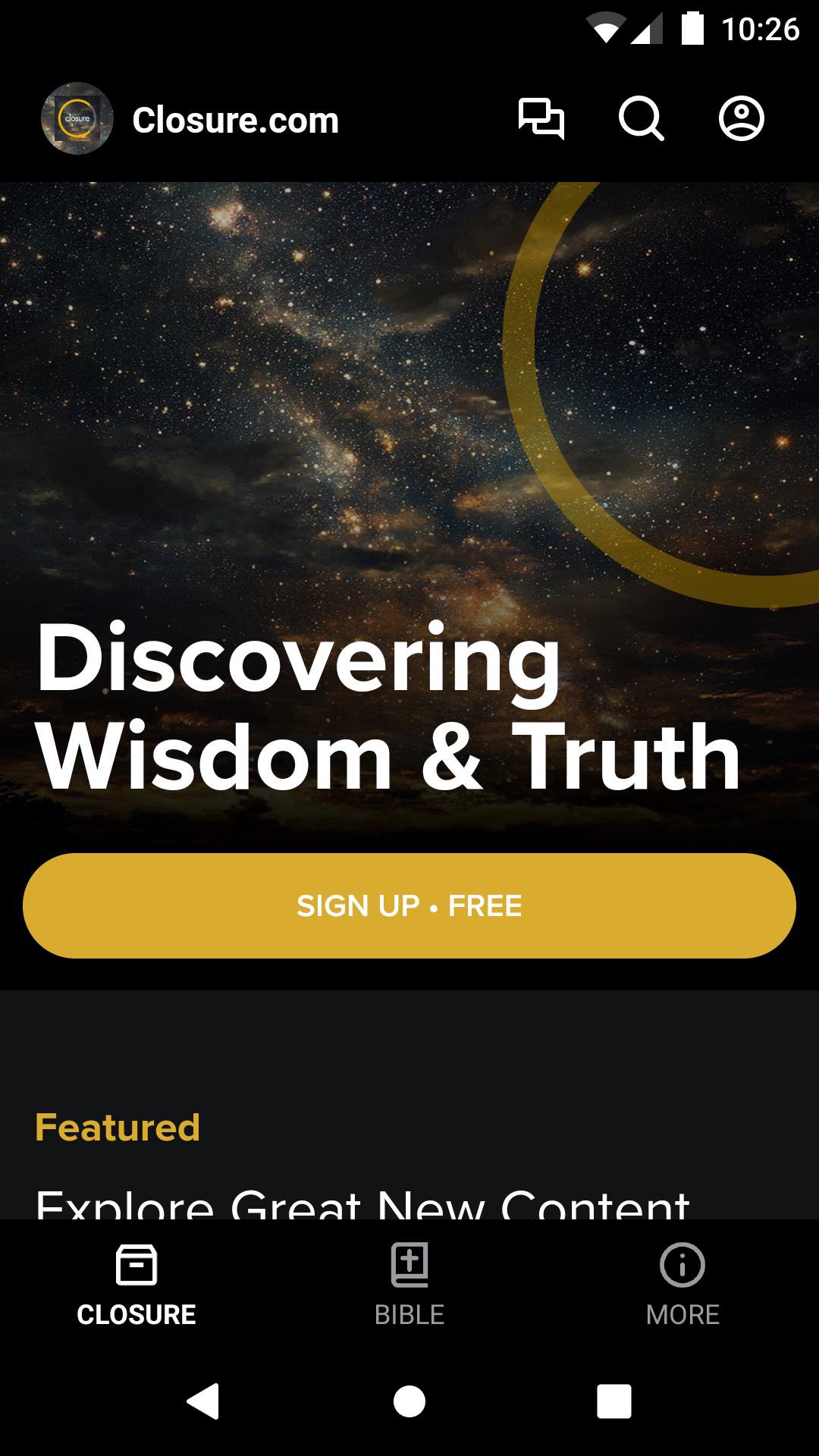Tap the Sign Up Free button
Viewport: 819px width, 1456px height.
pyautogui.click(x=409, y=905)
